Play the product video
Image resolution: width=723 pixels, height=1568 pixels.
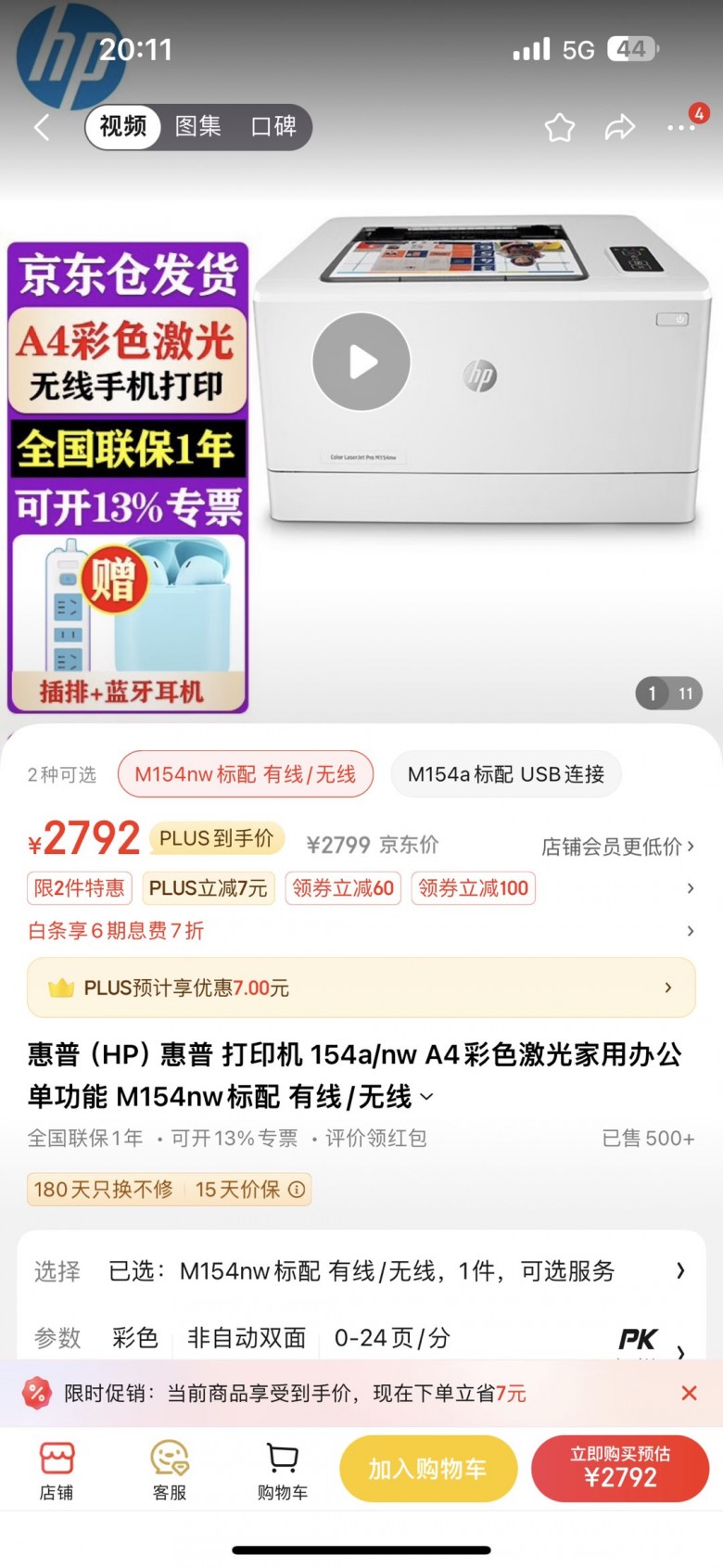tap(361, 362)
